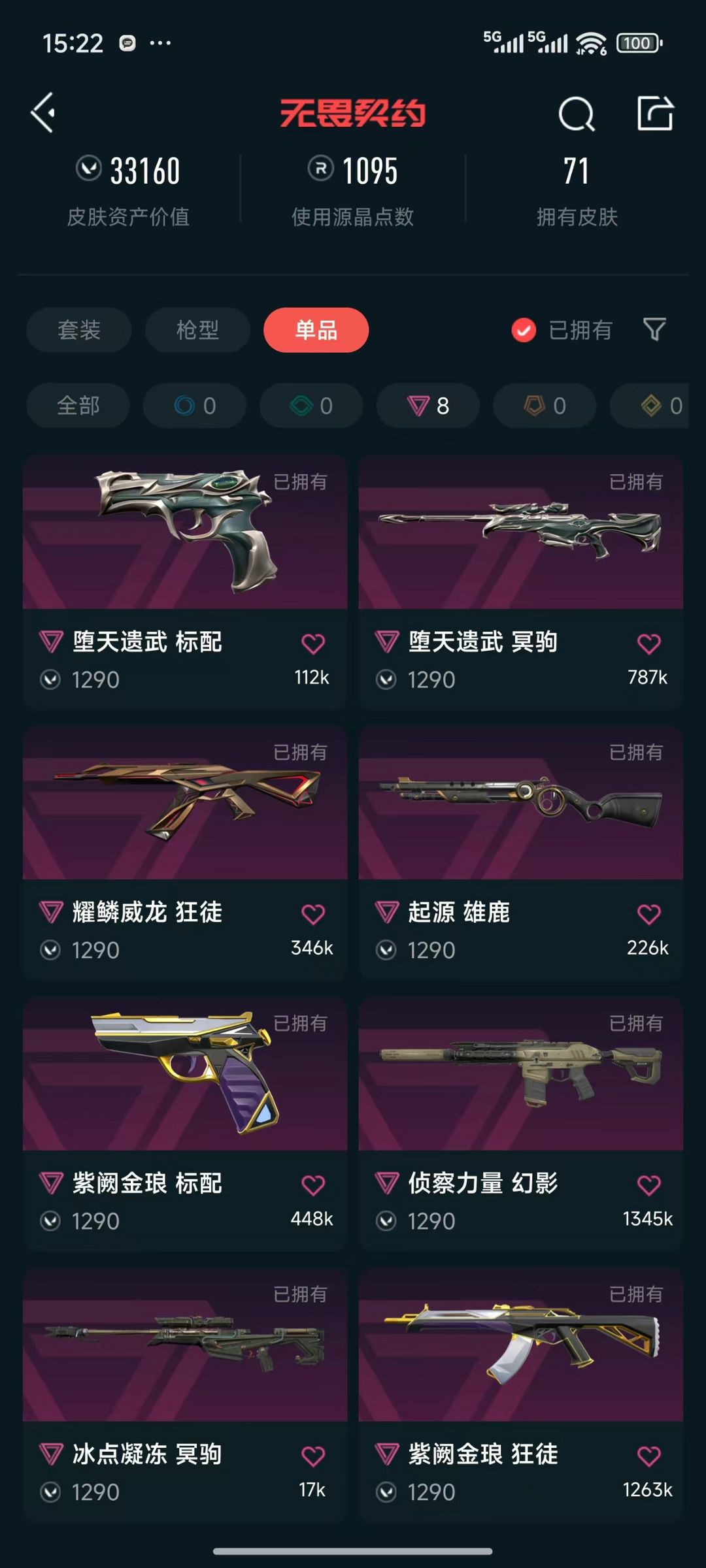Select the 全部 filter option
Image resolution: width=706 pixels, height=1568 pixels.
coord(77,405)
